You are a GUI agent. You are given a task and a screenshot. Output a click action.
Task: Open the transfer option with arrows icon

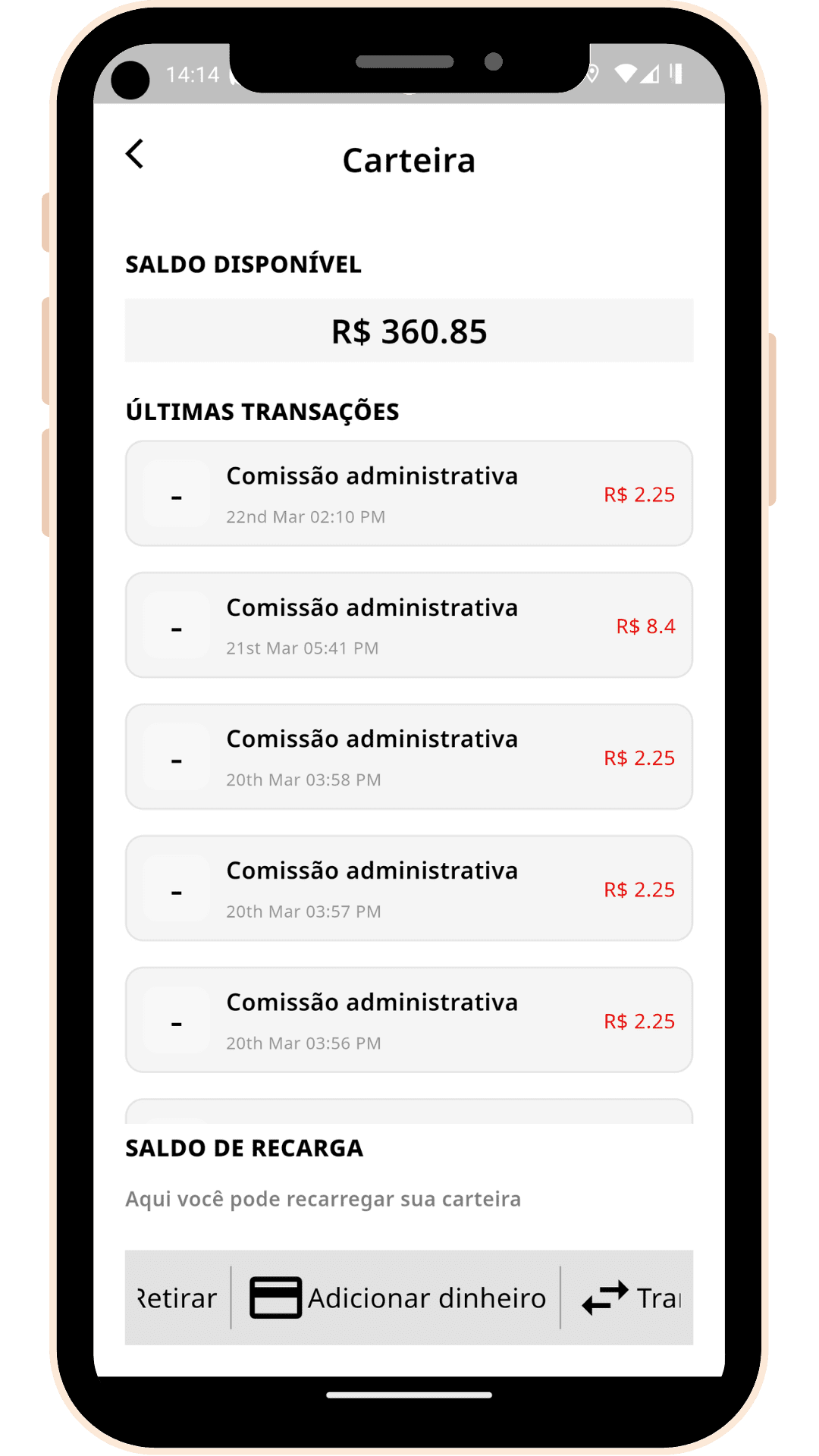[631, 1298]
